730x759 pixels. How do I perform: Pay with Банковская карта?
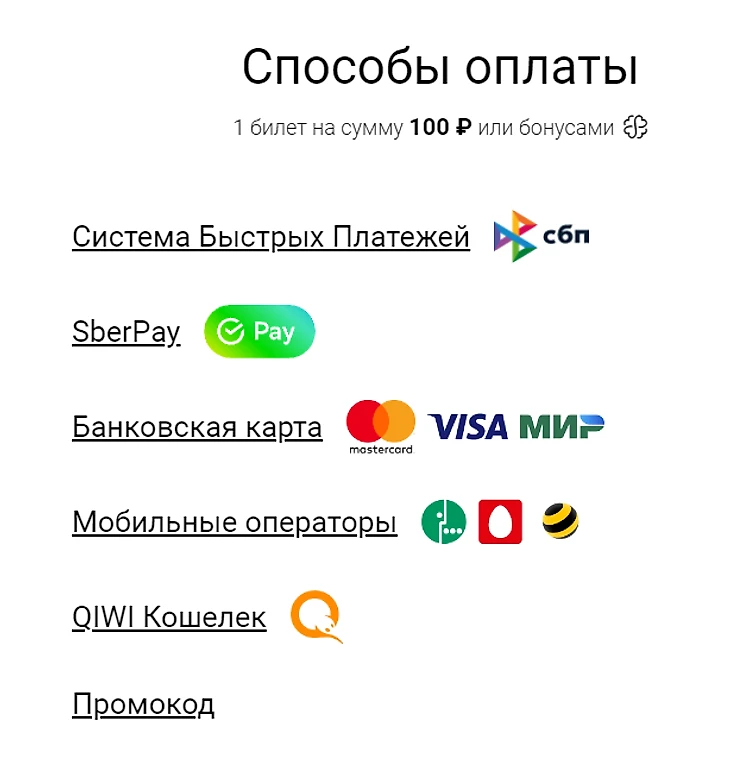[x=197, y=427]
